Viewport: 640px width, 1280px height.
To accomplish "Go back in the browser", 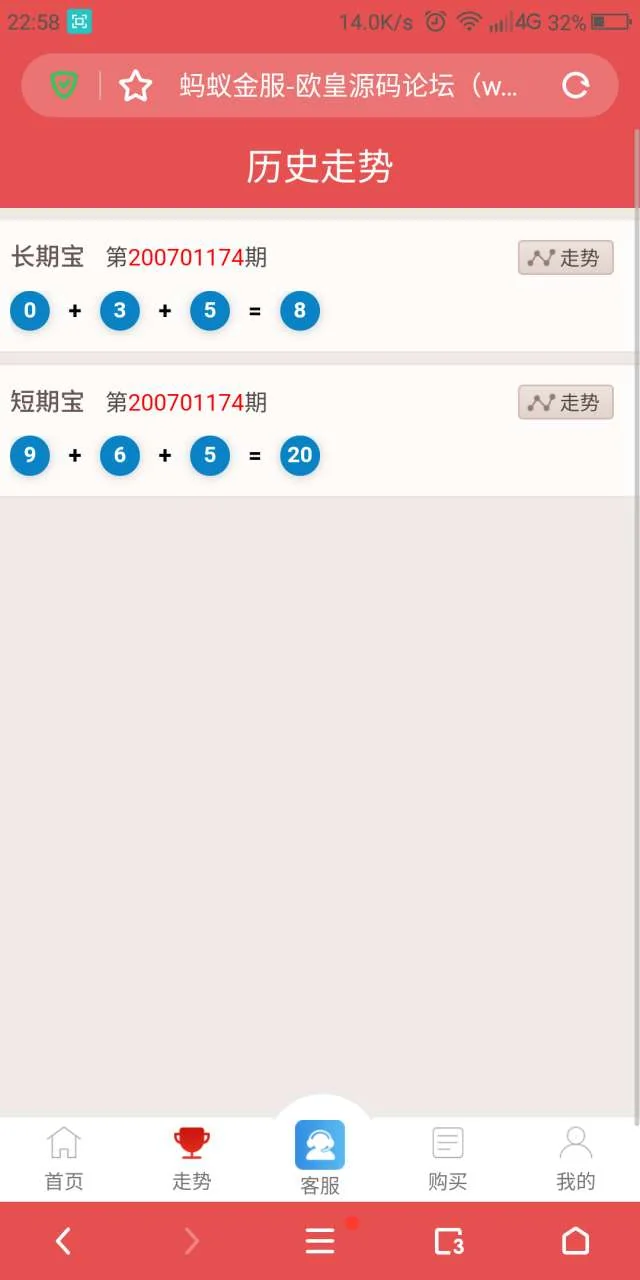I will click(63, 1241).
